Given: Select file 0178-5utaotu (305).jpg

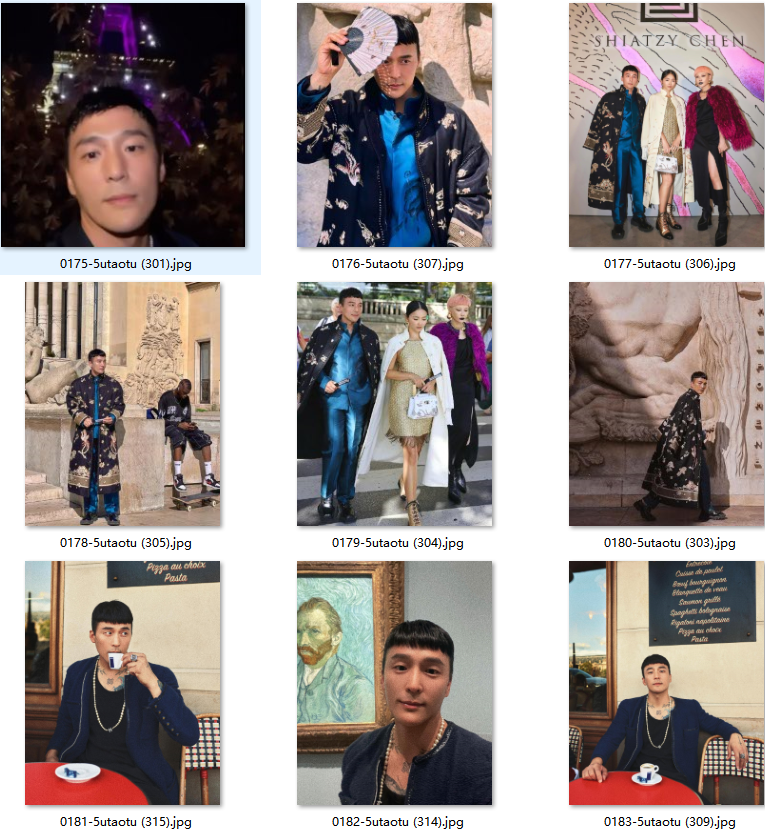Looking at the screenshot, I should 123,404.
